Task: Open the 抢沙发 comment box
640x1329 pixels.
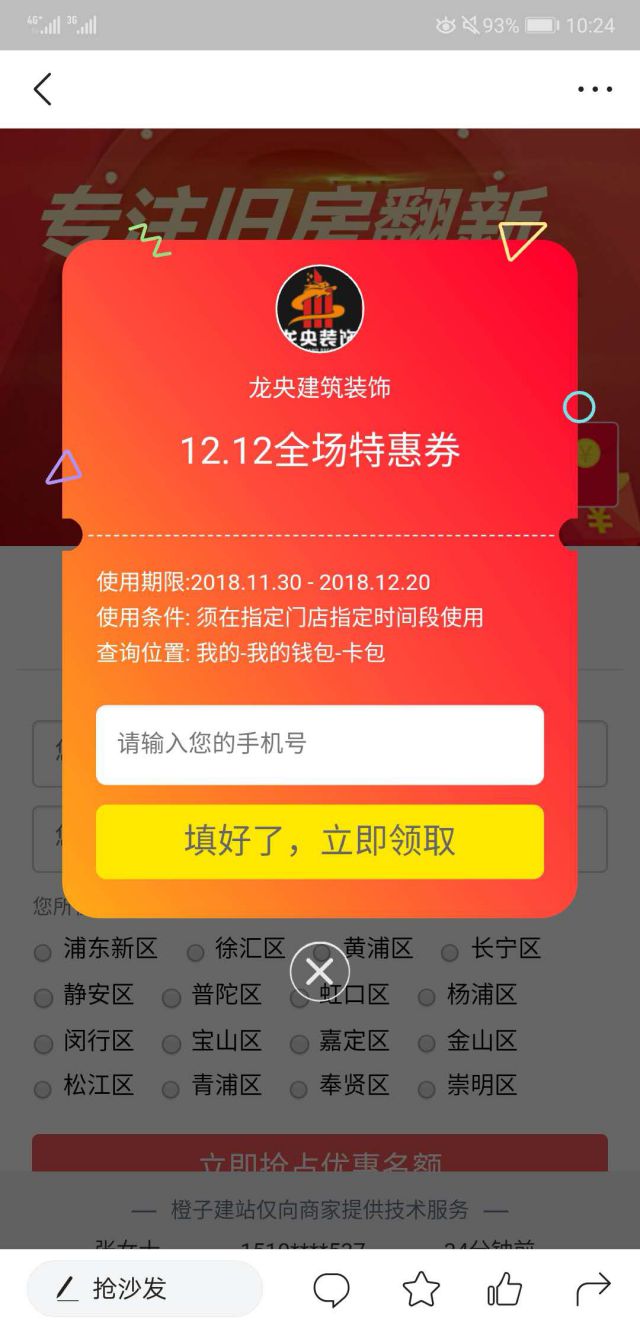Action: tap(144, 1289)
